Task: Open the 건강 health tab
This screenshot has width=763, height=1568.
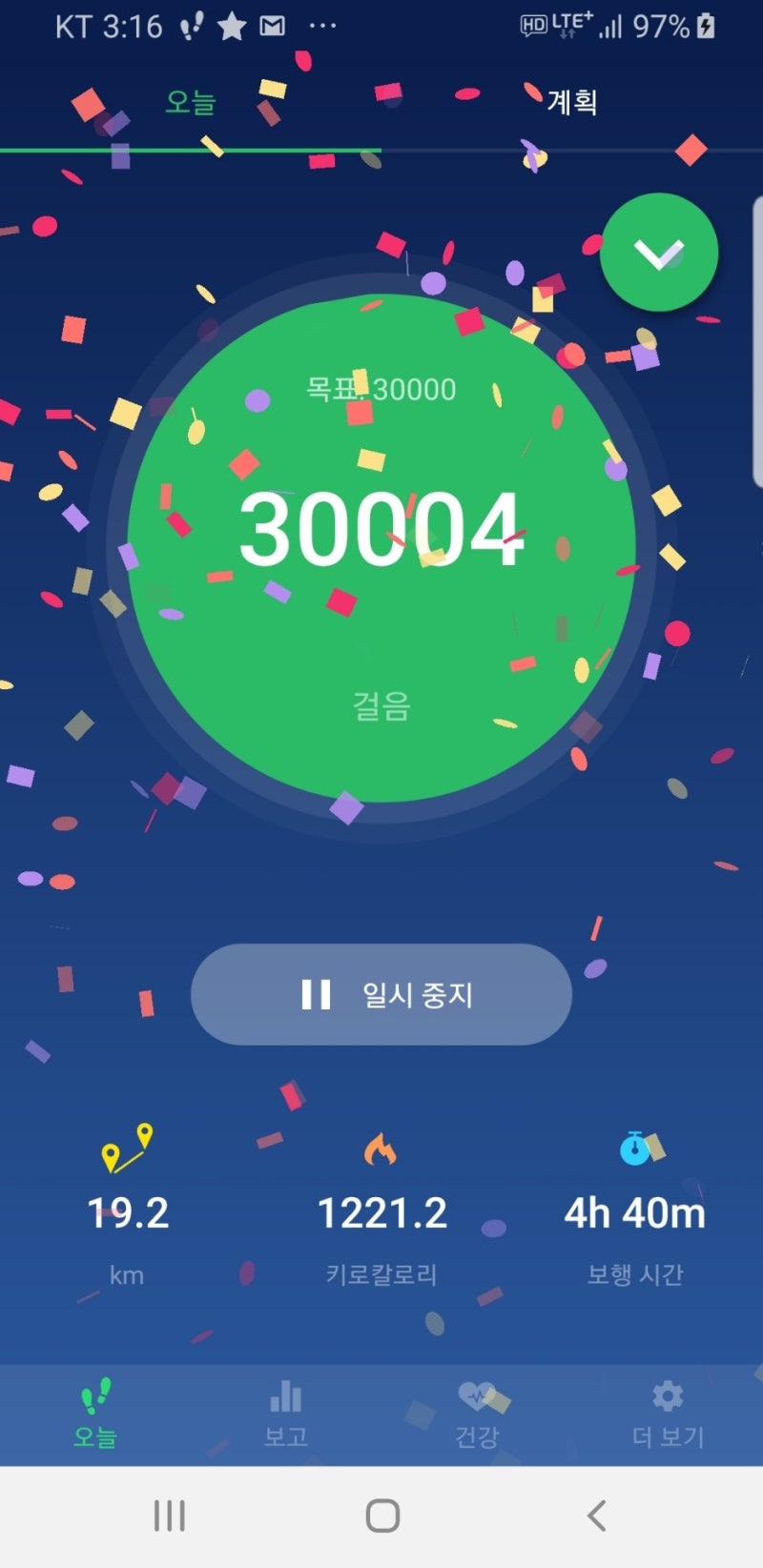Action: coord(477,1415)
